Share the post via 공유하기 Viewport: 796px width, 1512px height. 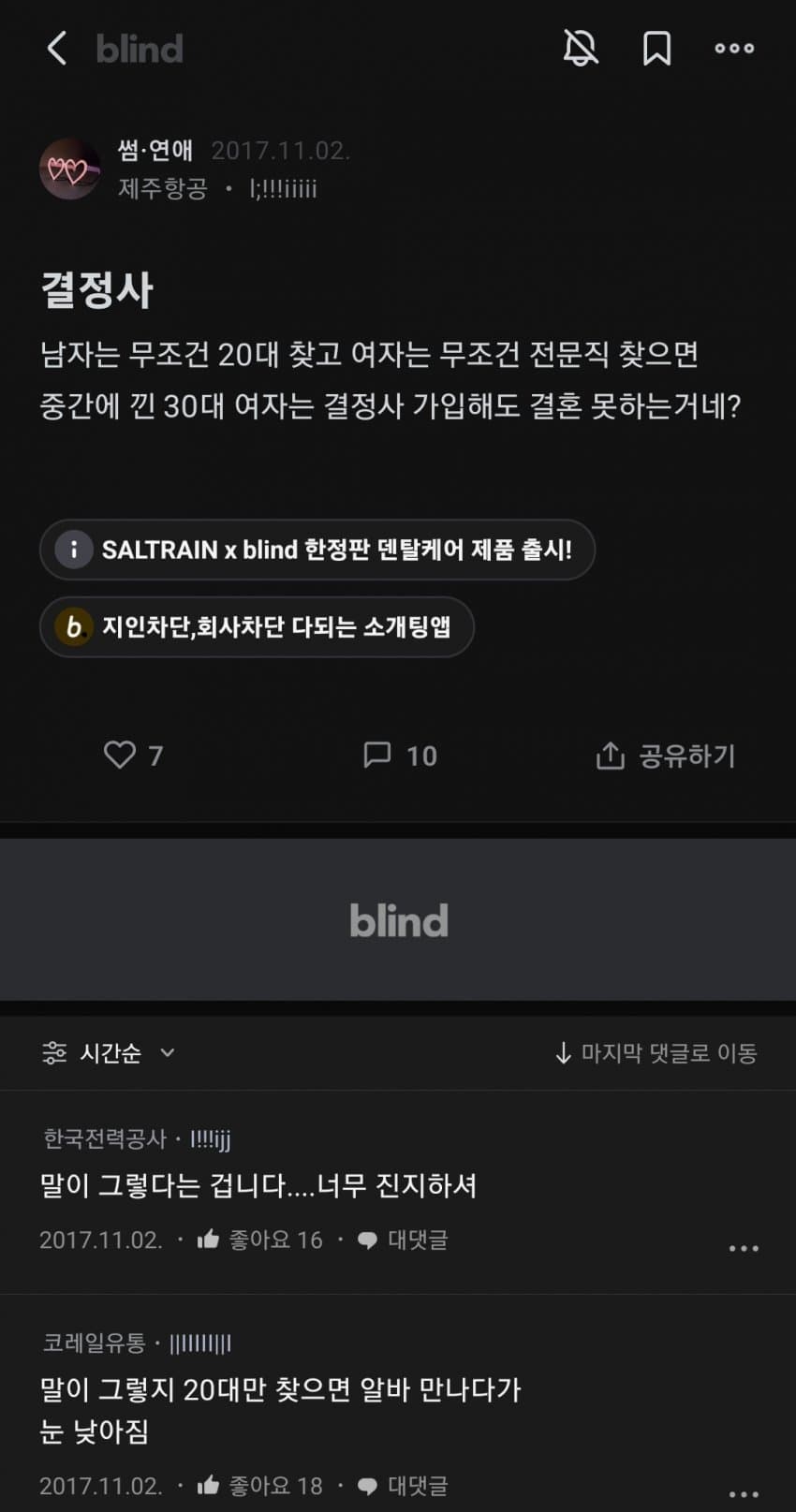pyautogui.click(x=666, y=755)
